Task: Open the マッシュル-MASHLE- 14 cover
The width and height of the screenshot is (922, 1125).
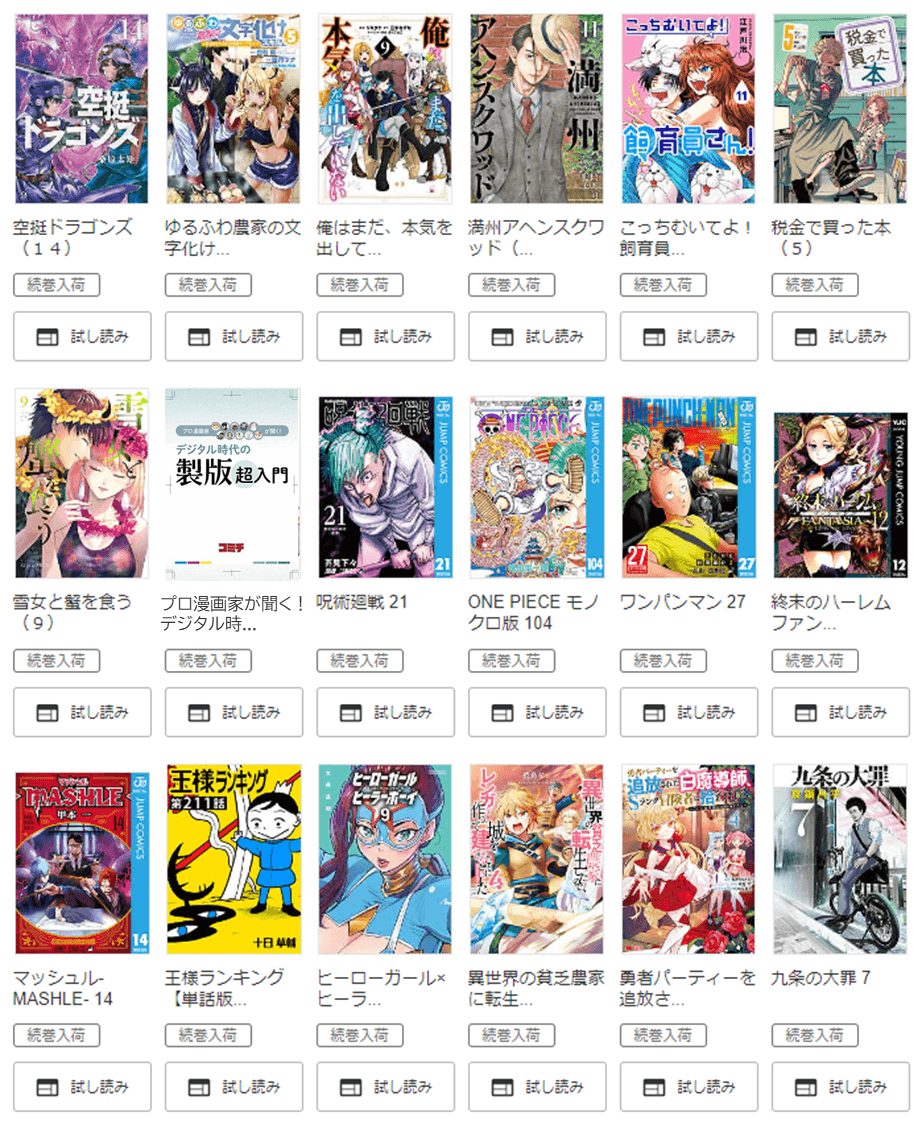Action: click(x=82, y=861)
